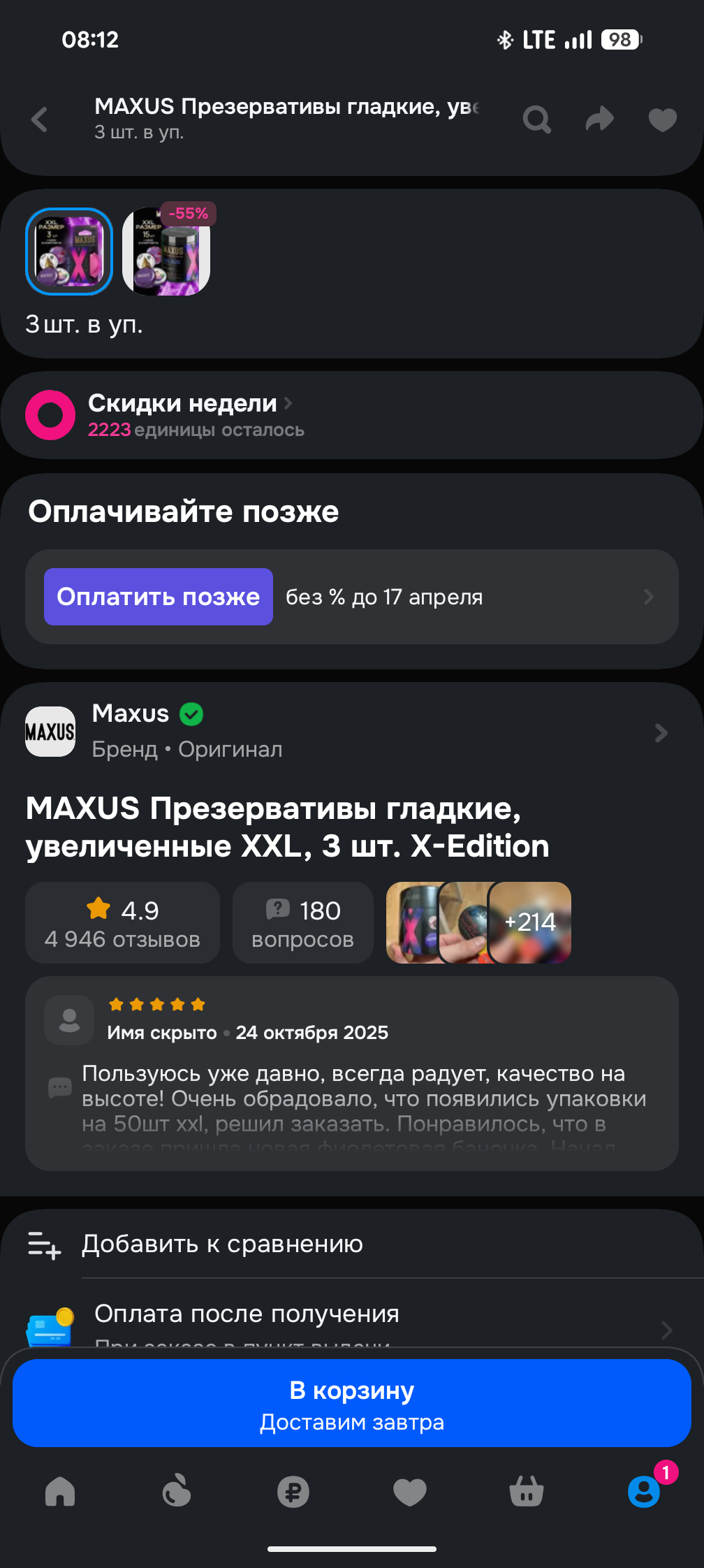The width and height of the screenshot is (704, 1568).
Task: Add product to favorites via header heart
Action: click(662, 119)
